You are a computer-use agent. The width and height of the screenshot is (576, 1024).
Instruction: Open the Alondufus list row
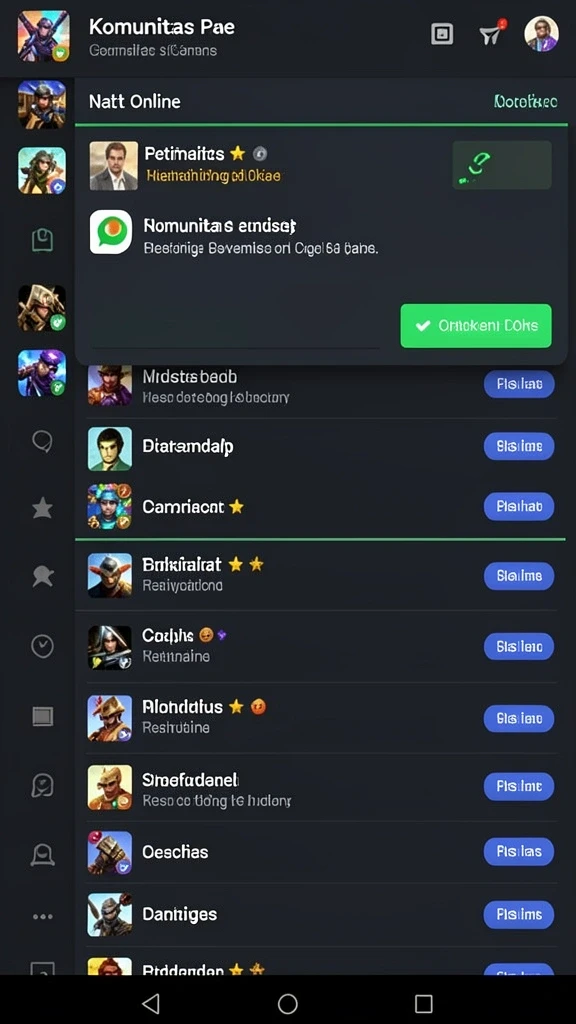click(321, 718)
